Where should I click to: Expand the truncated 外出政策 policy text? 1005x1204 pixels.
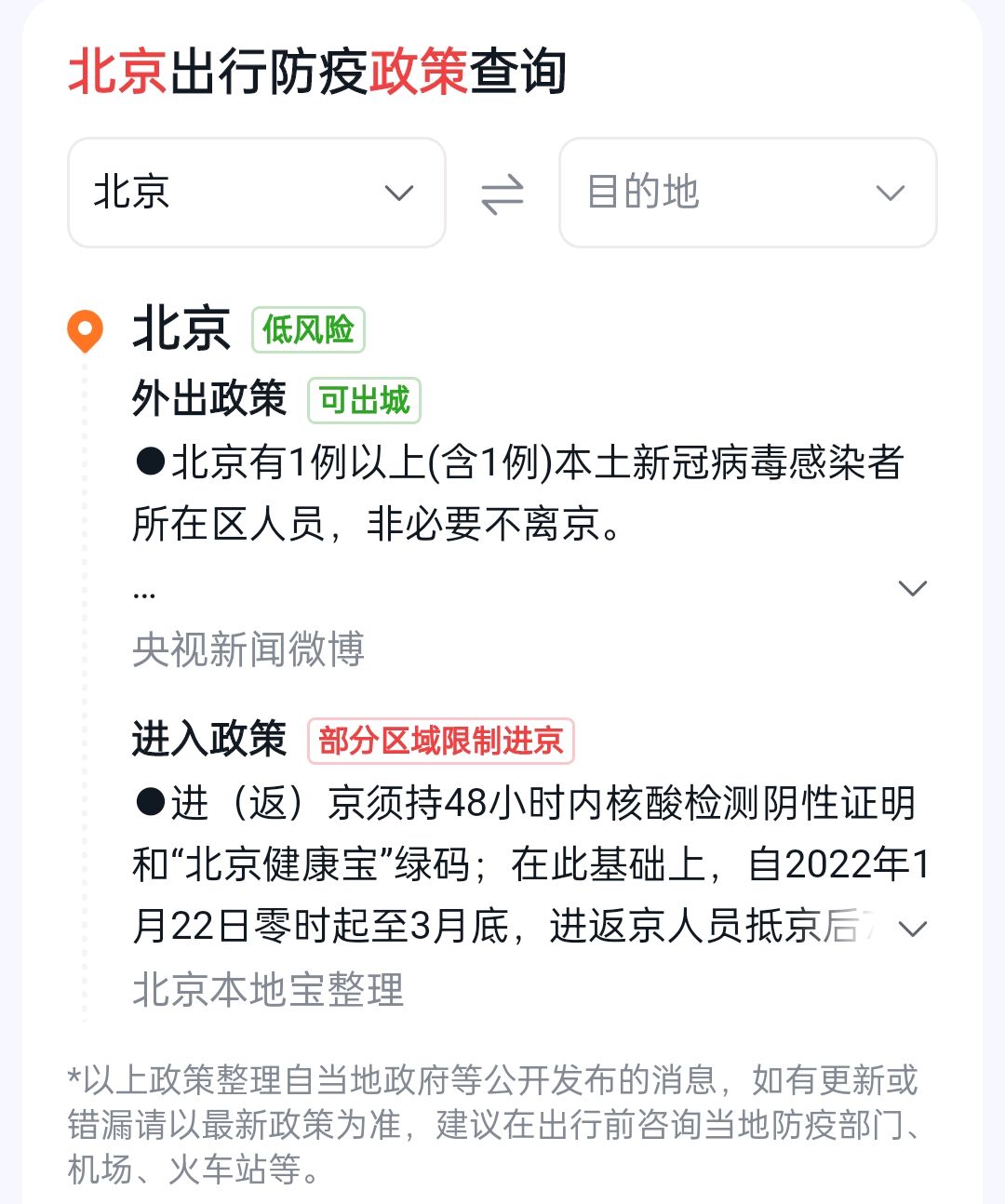point(913,586)
